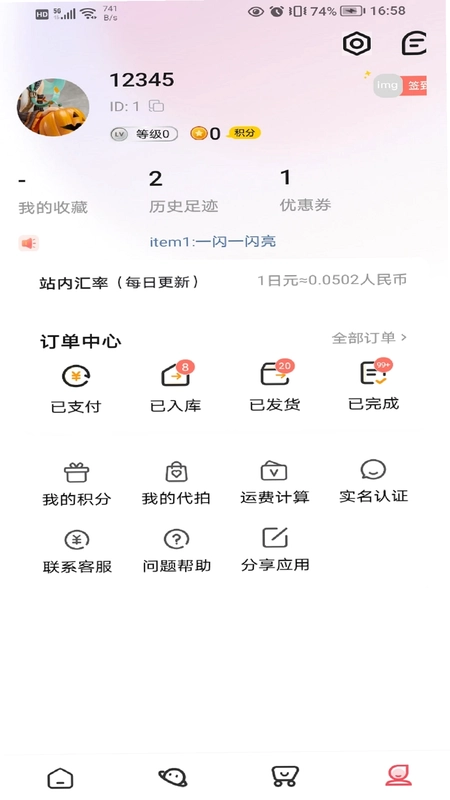Go to the home tab
The height and width of the screenshot is (800, 450).
[60, 779]
